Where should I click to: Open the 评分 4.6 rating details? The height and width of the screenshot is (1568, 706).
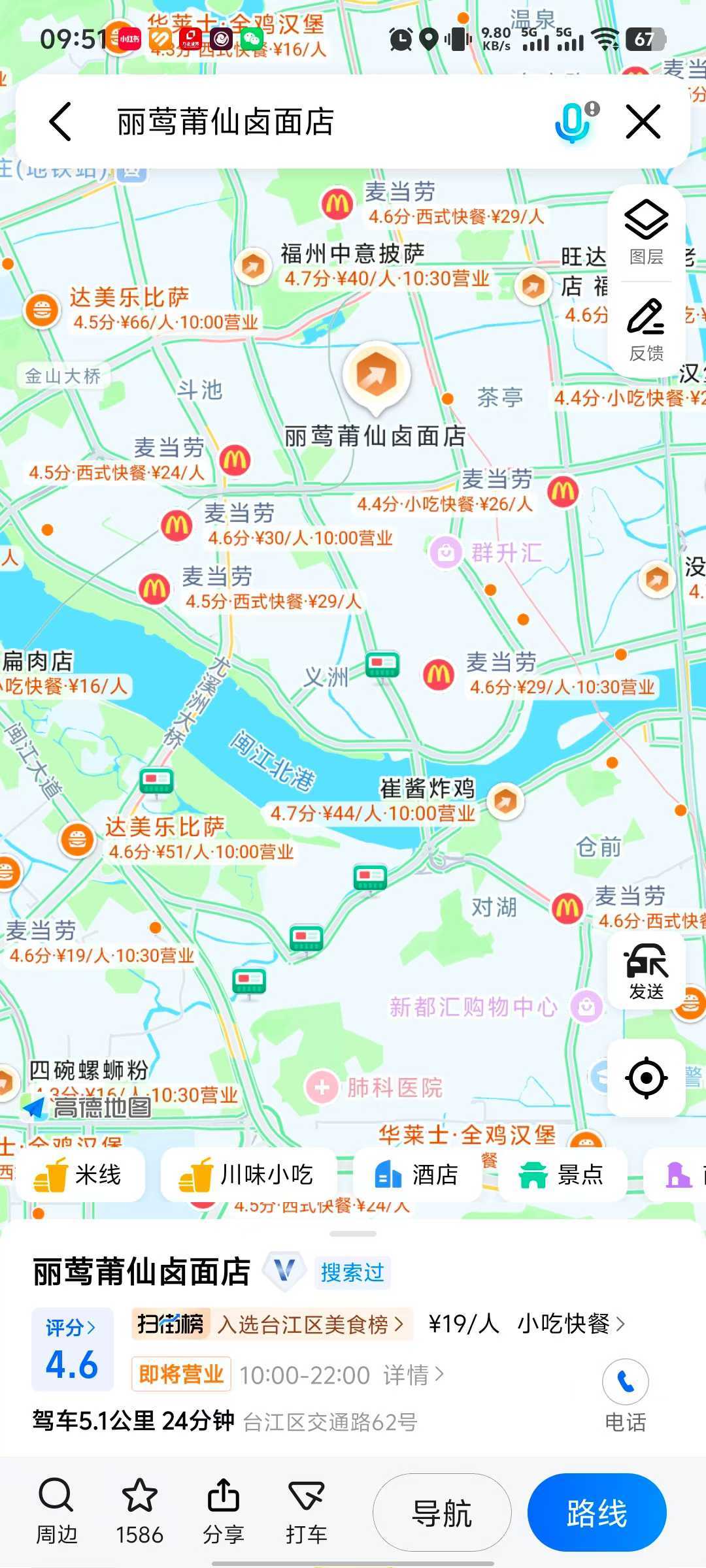72,1350
